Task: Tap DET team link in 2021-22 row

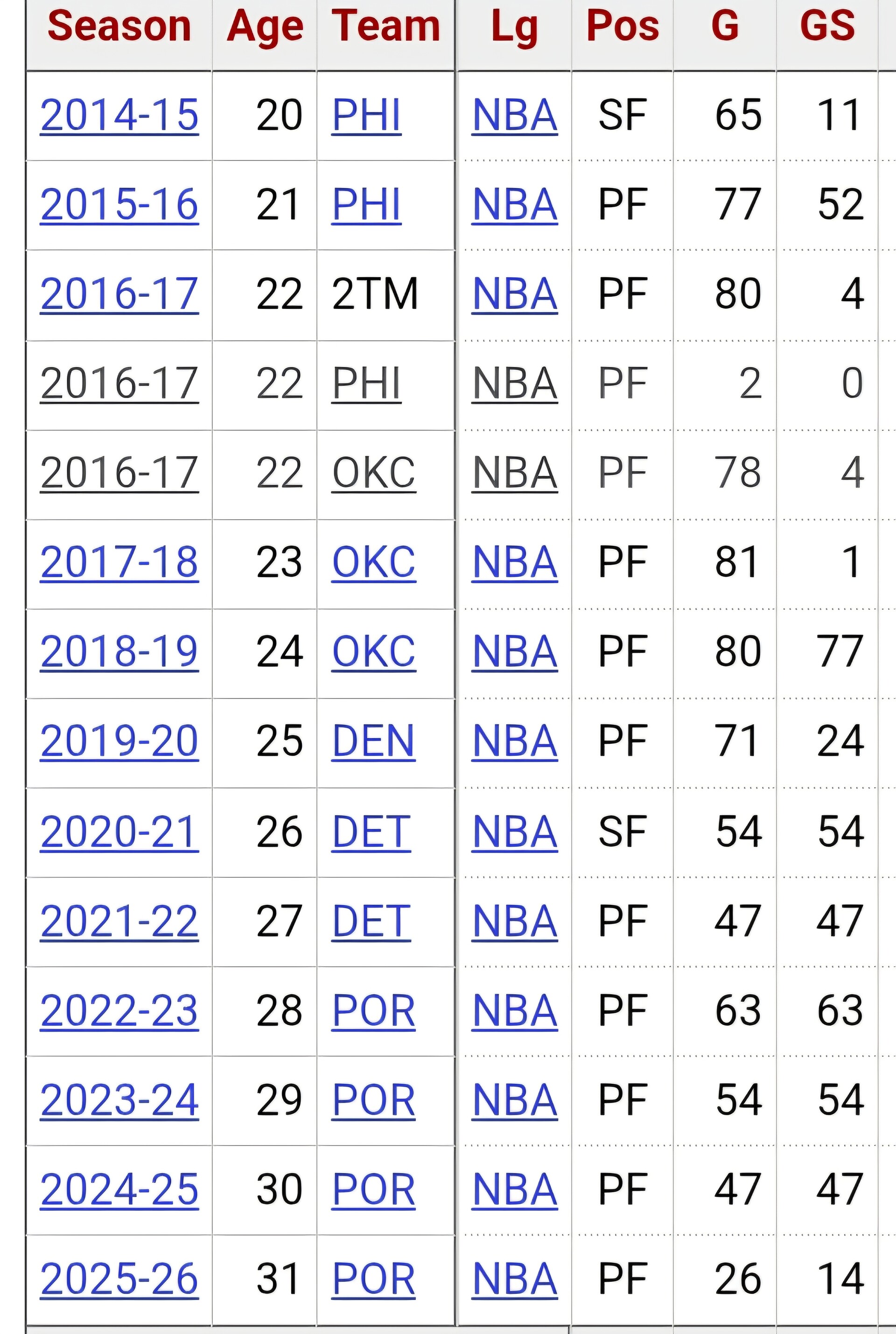Action: [371, 921]
